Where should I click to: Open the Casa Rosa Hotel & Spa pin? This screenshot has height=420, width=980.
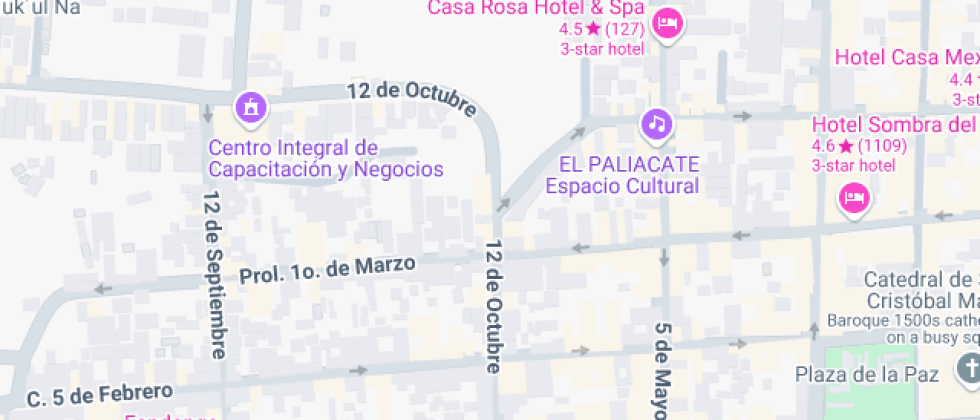(x=667, y=24)
